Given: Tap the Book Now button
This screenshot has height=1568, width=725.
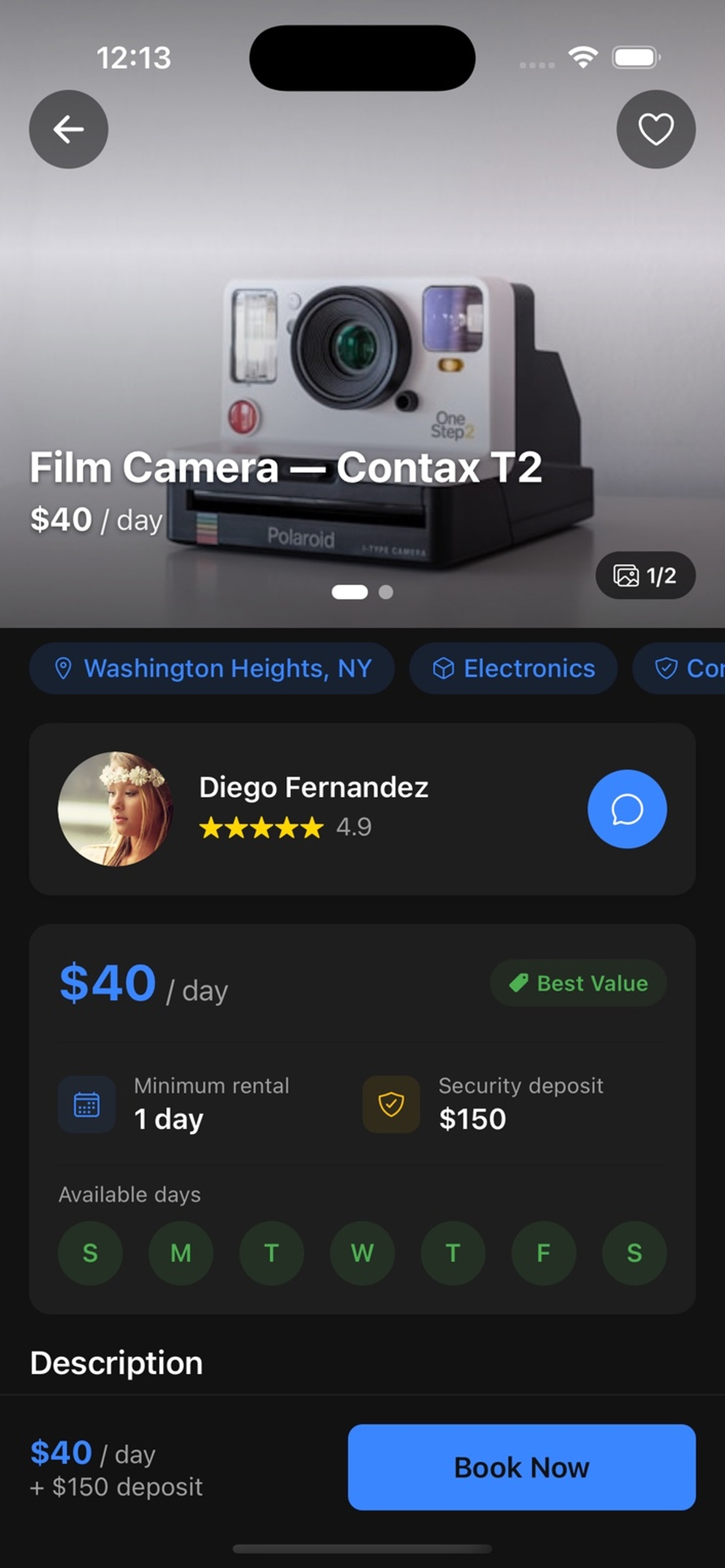Looking at the screenshot, I should 522,1467.
